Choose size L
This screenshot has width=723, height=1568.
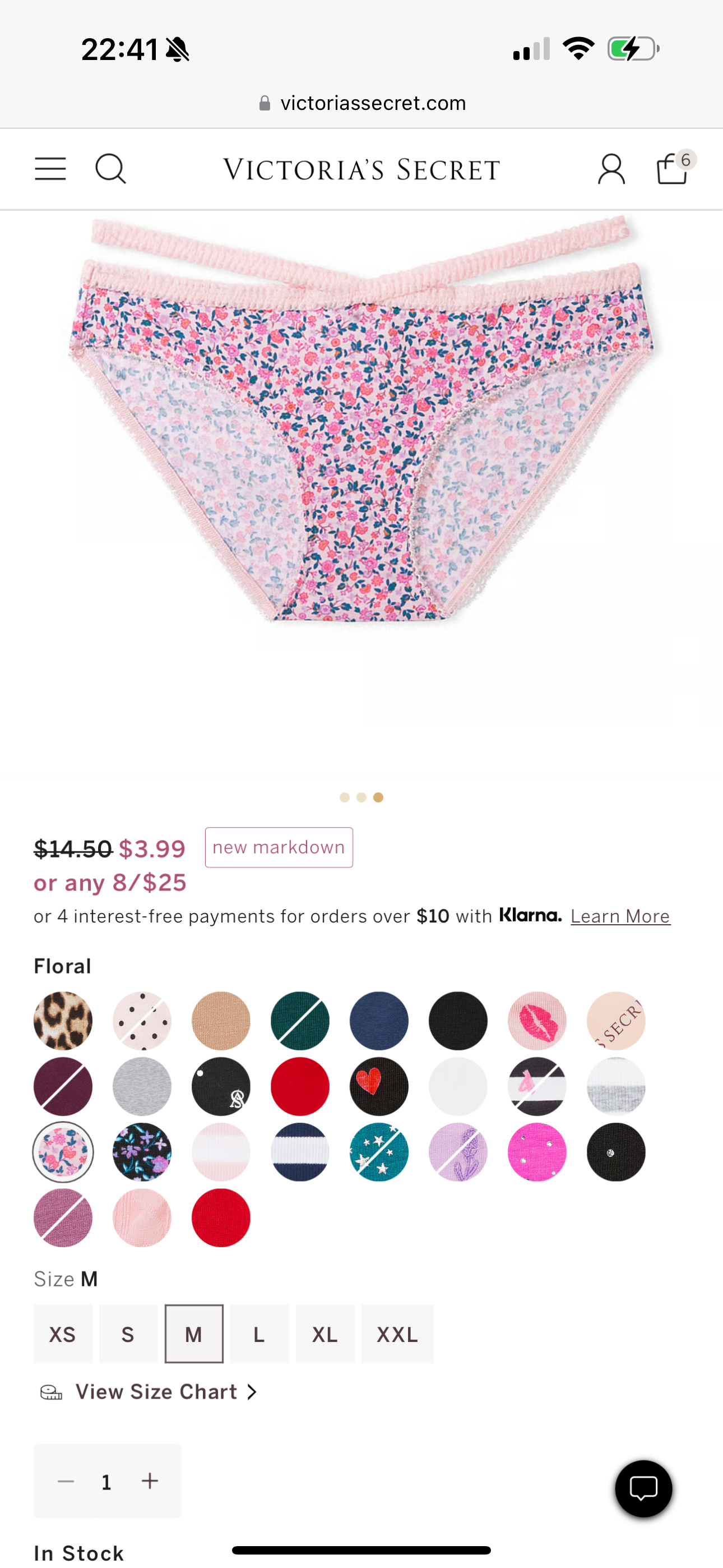pos(259,1334)
